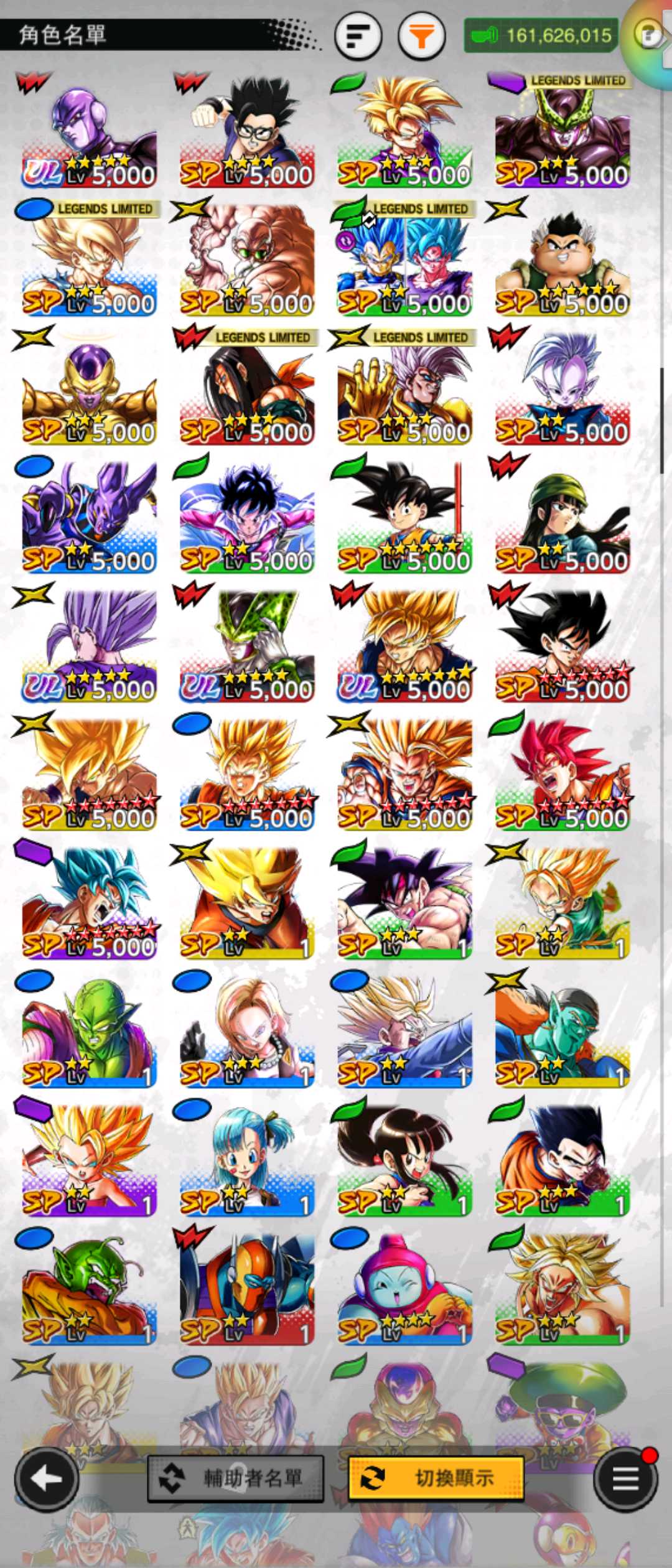Open the UL green Cell card
The width and height of the screenshot is (672, 1568).
click(x=247, y=647)
